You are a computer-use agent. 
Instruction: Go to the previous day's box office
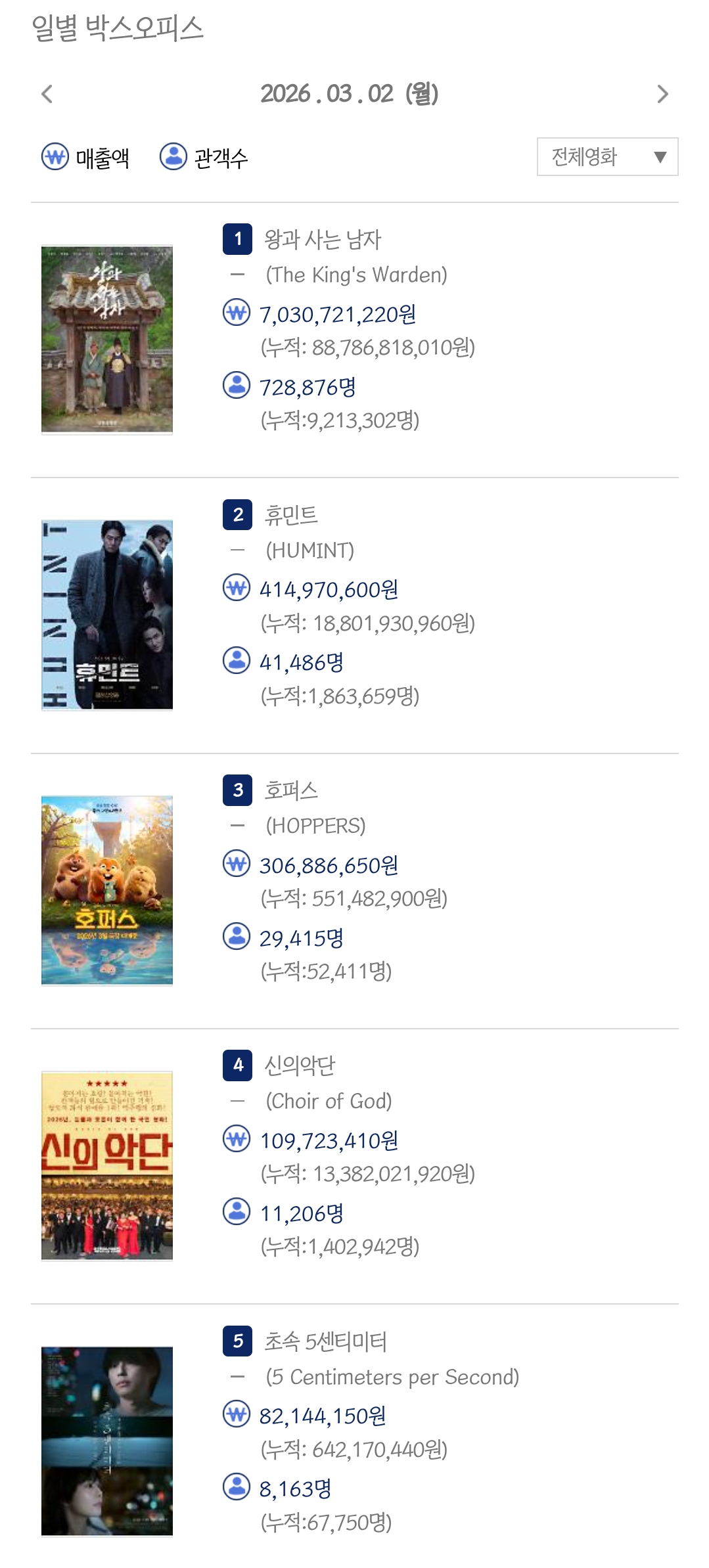coord(47,94)
